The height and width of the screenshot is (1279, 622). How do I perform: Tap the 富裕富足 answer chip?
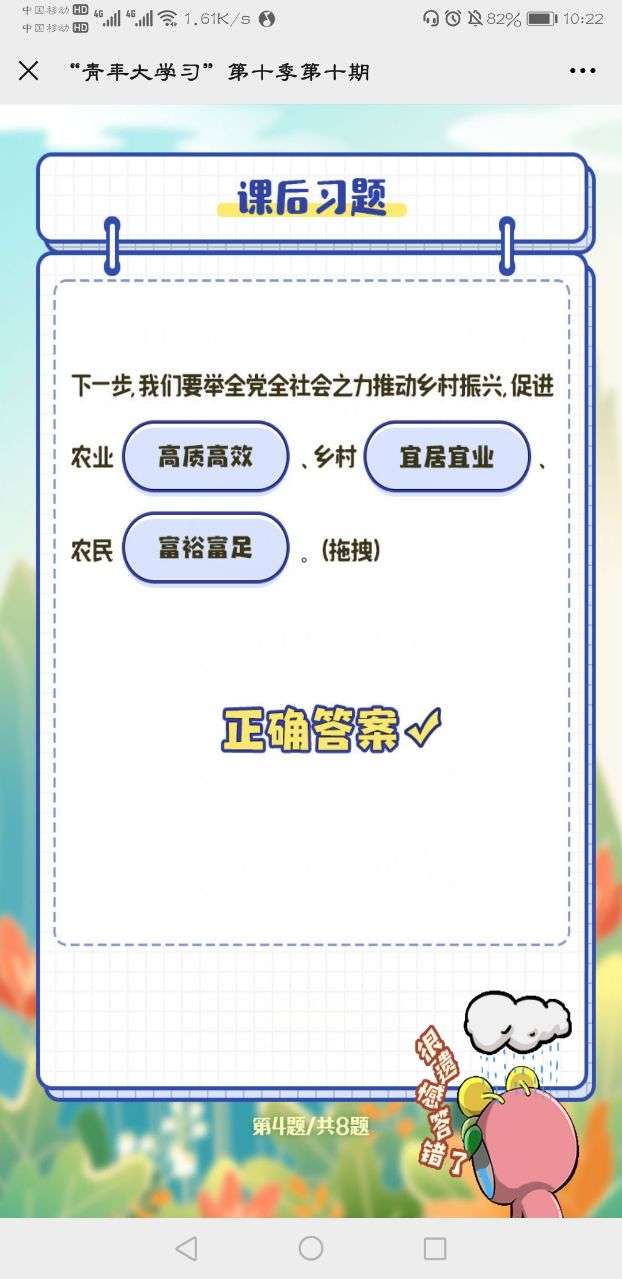(205, 548)
